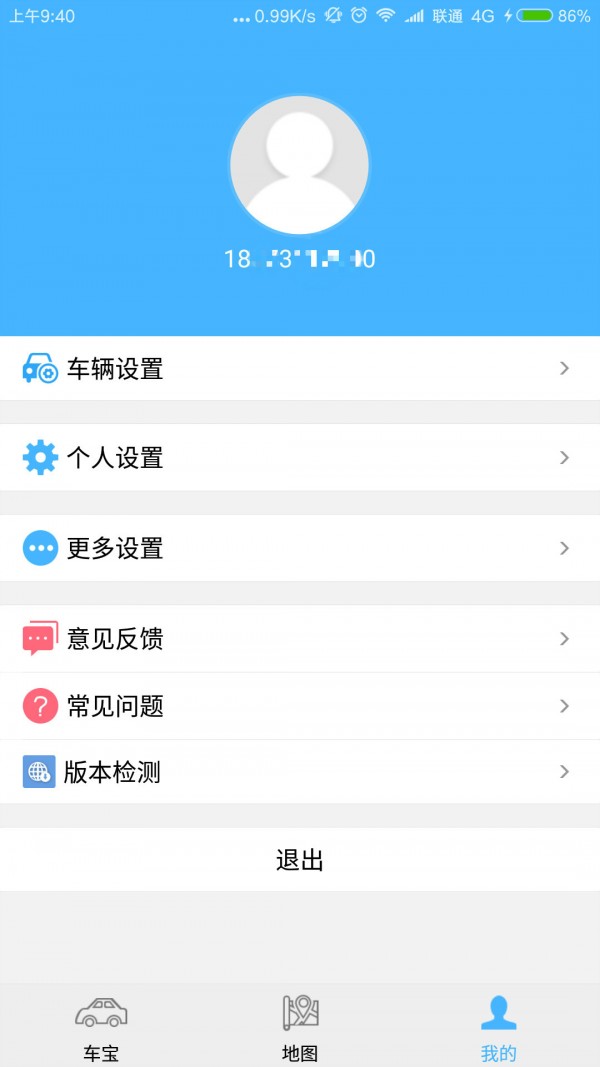
Task: Open 个人设置 personal settings
Action: pos(300,458)
